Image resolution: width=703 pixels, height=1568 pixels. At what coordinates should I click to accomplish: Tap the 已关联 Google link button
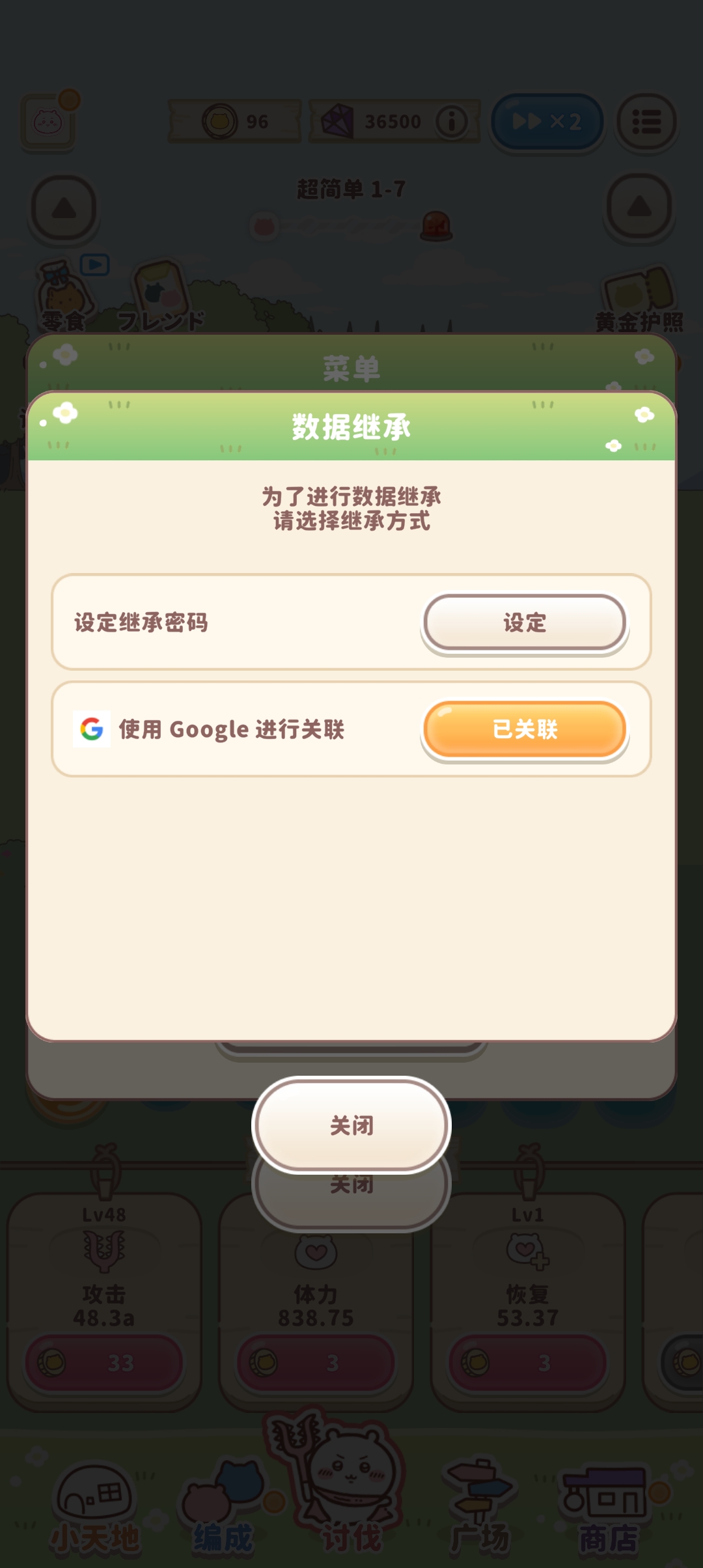click(525, 729)
